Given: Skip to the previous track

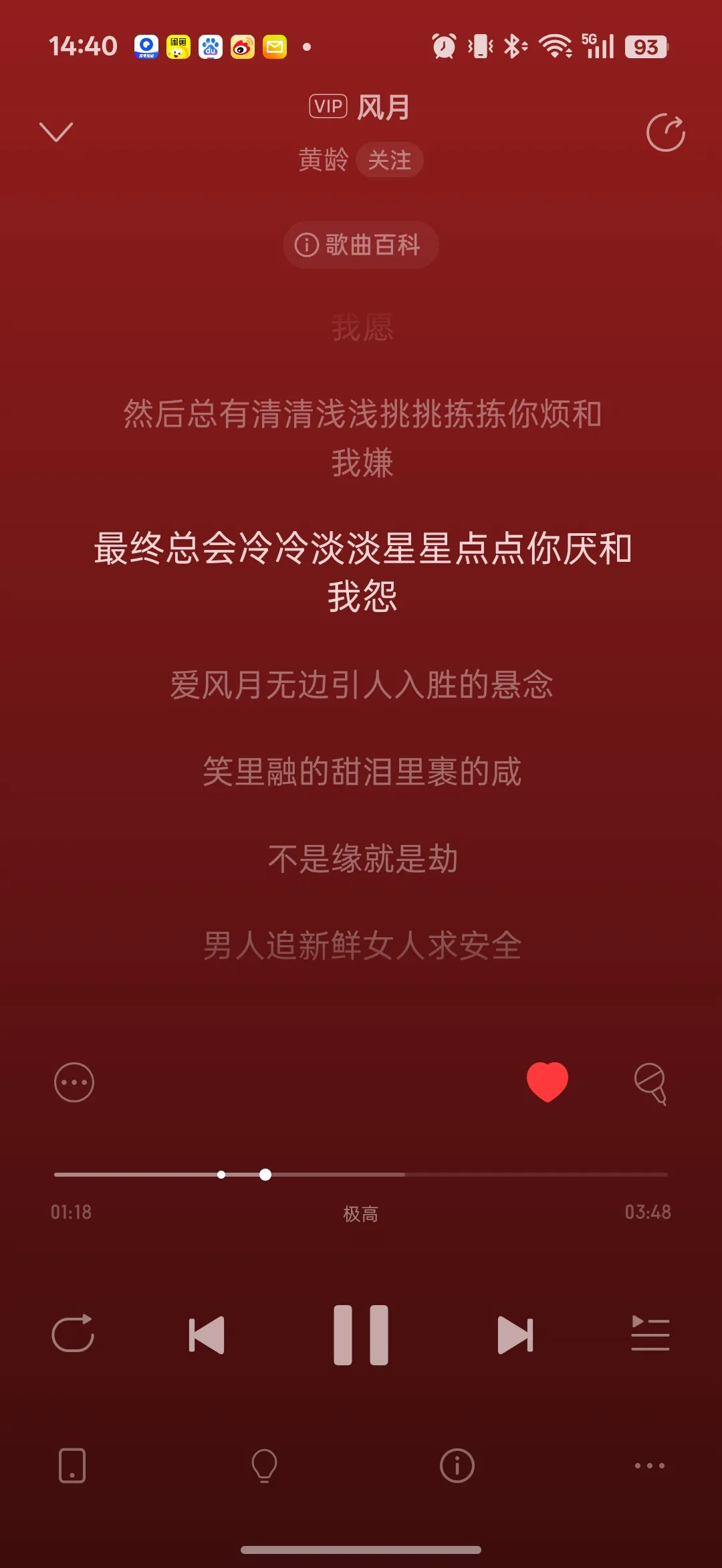Looking at the screenshot, I should point(207,1335).
